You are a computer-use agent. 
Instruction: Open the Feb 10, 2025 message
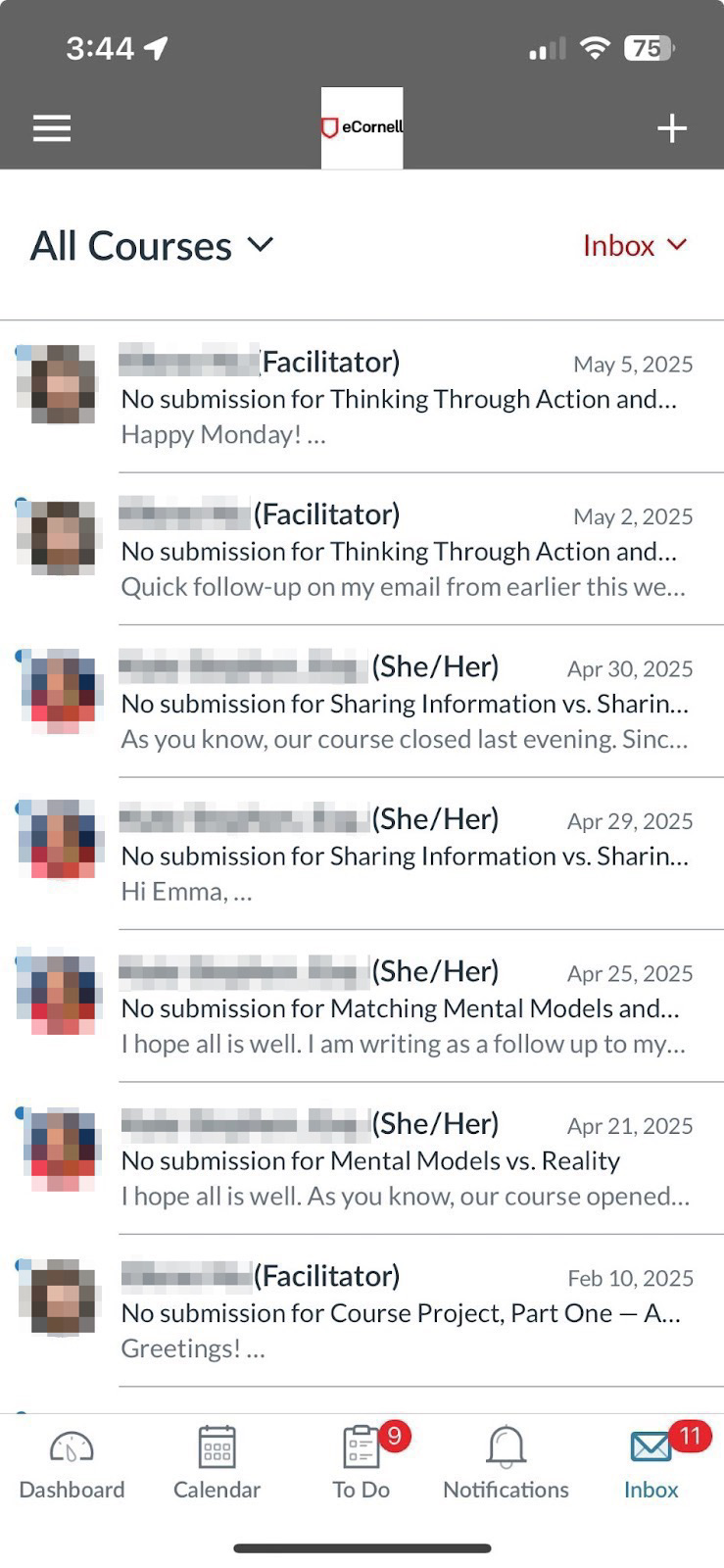pos(362,1311)
